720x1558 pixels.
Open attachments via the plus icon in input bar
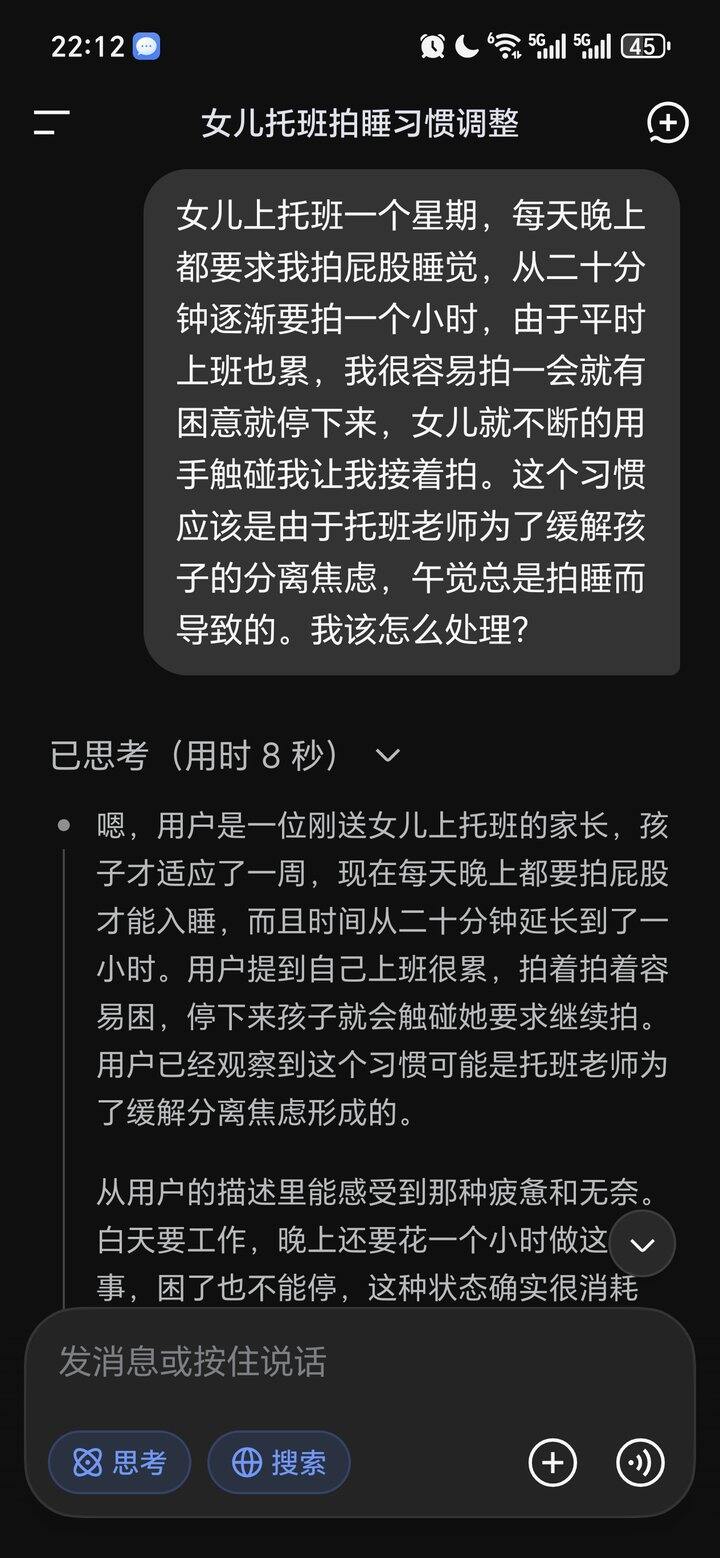(552, 1462)
